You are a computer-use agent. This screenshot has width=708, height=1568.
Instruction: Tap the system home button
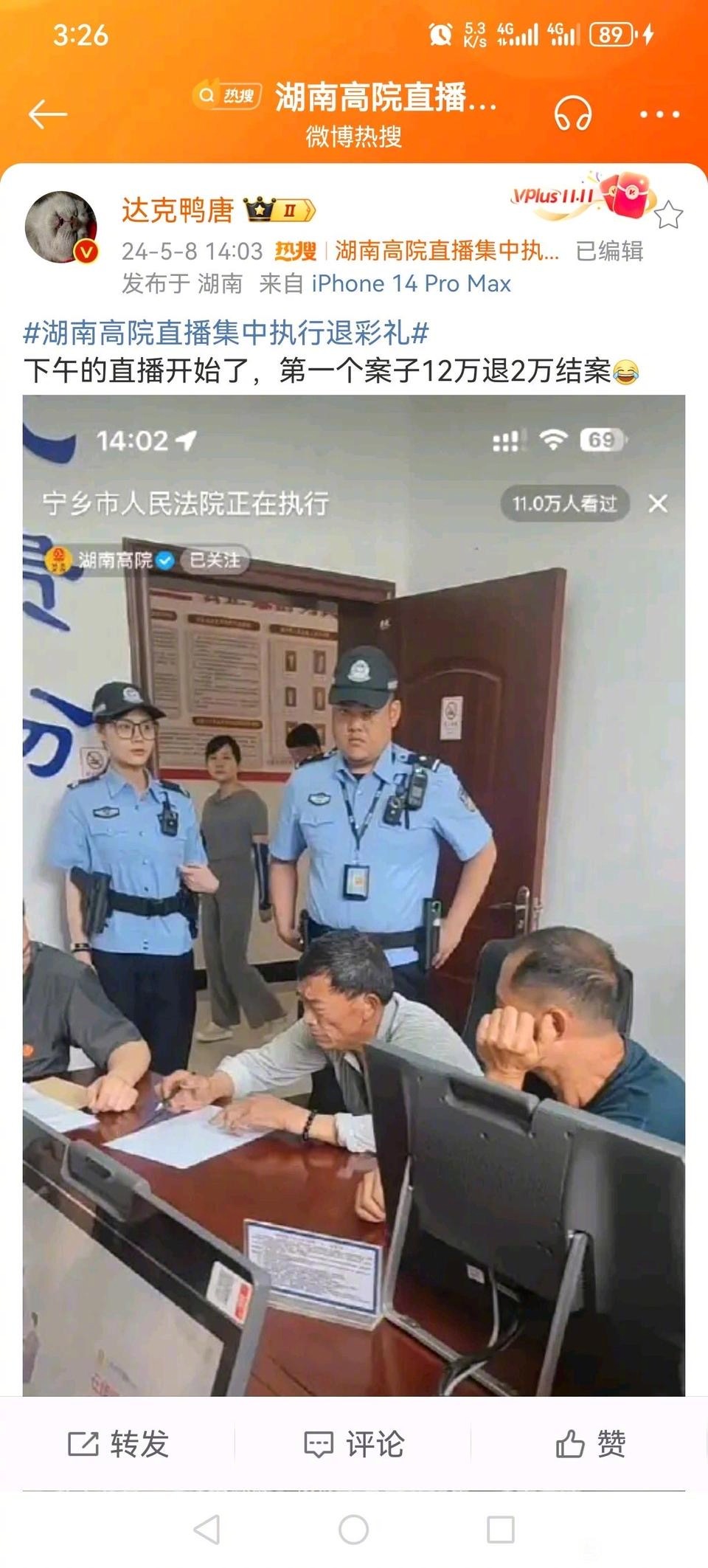(353, 1530)
